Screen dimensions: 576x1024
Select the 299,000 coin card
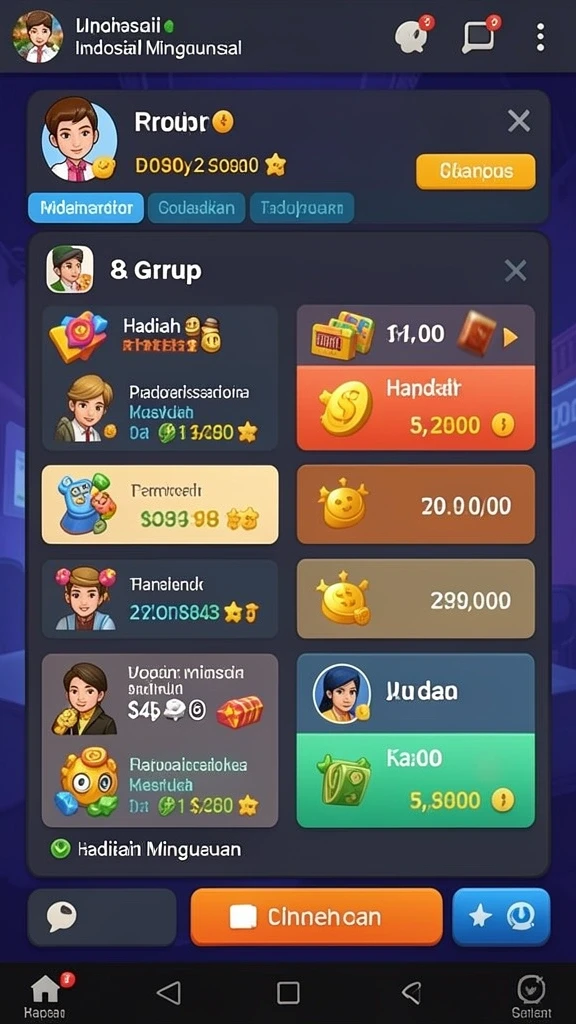point(416,599)
